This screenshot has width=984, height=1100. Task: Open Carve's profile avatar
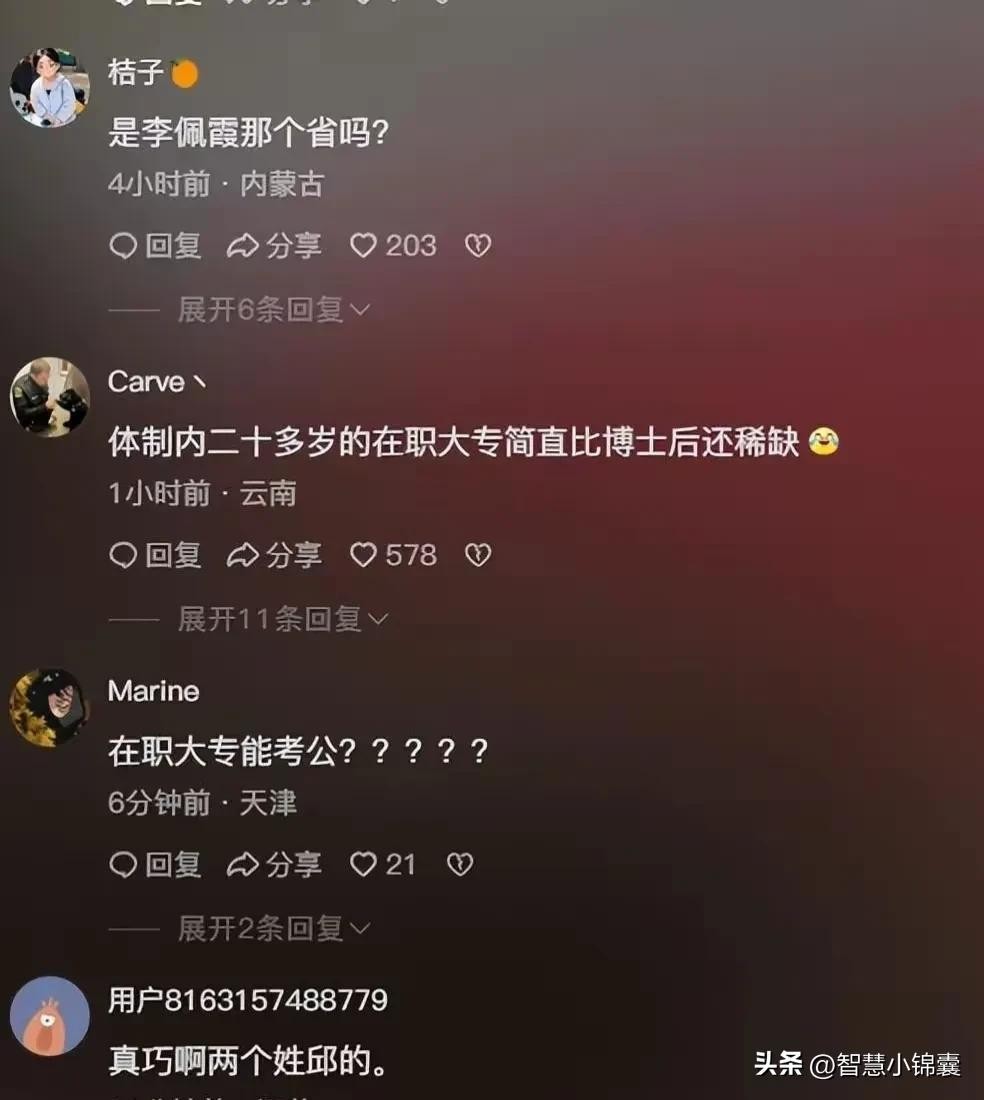click(x=49, y=397)
